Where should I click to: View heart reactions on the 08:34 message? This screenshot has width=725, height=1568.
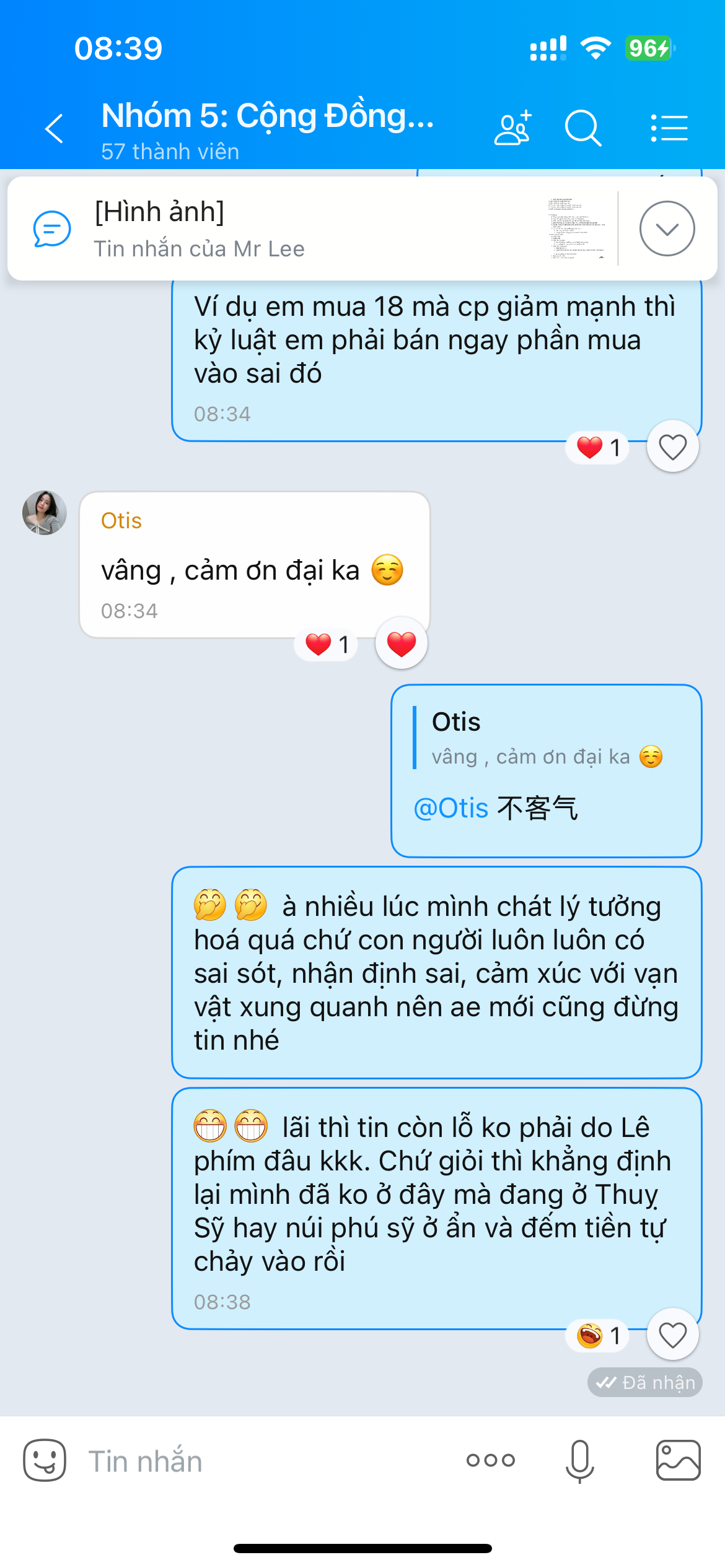click(597, 447)
